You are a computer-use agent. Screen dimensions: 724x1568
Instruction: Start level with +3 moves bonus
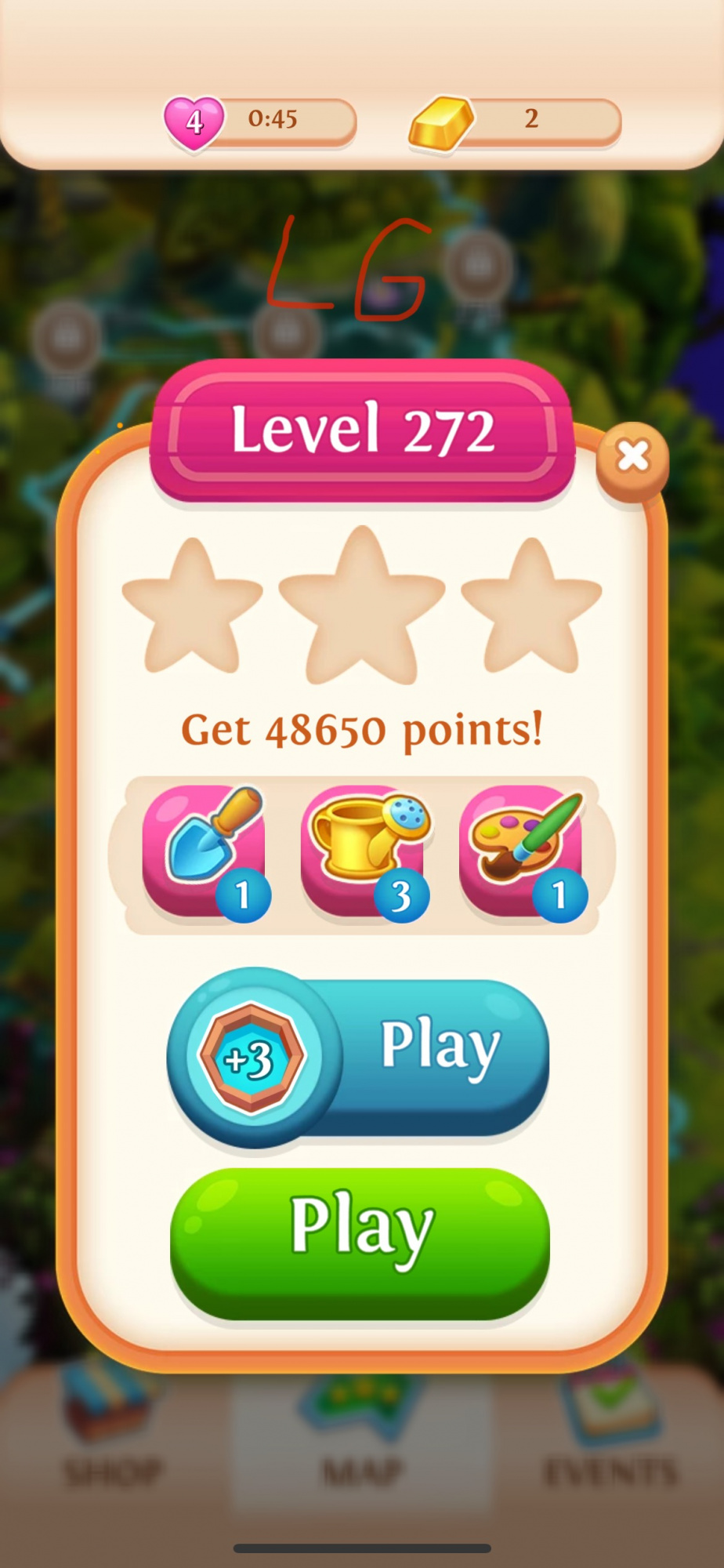[x=359, y=1056]
